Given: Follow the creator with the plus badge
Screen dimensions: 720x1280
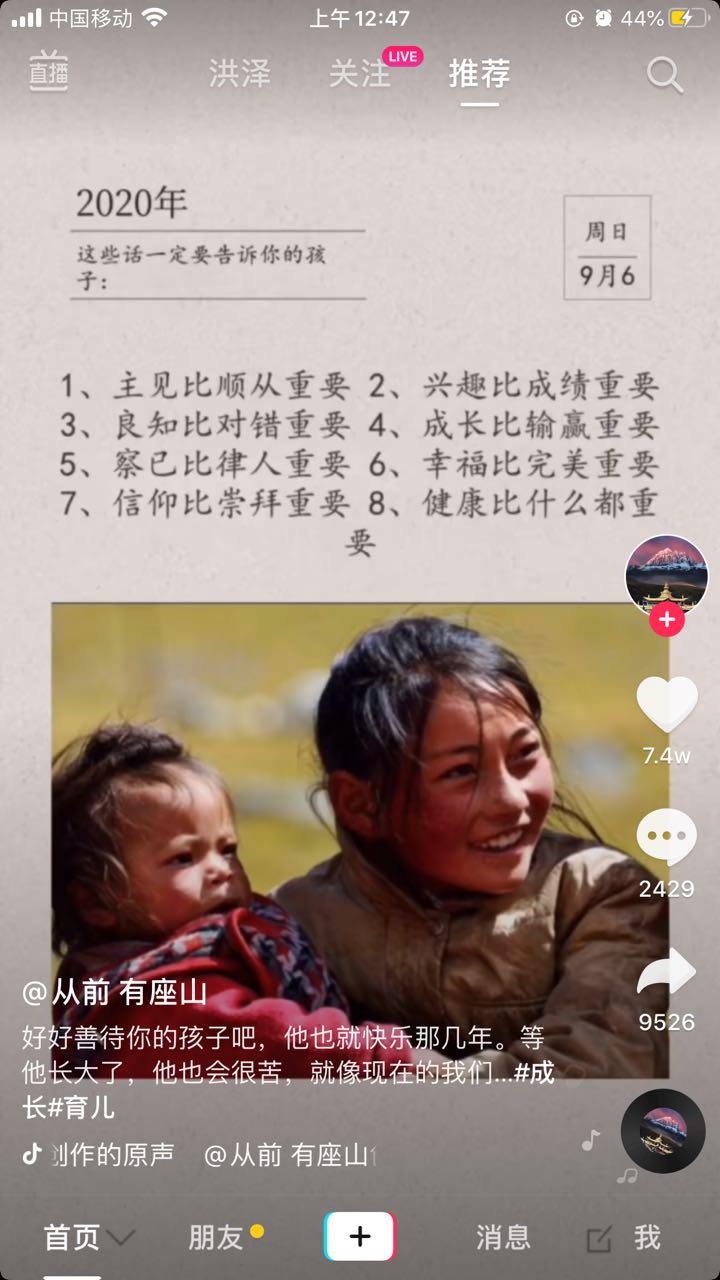Looking at the screenshot, I should [667, 619].
